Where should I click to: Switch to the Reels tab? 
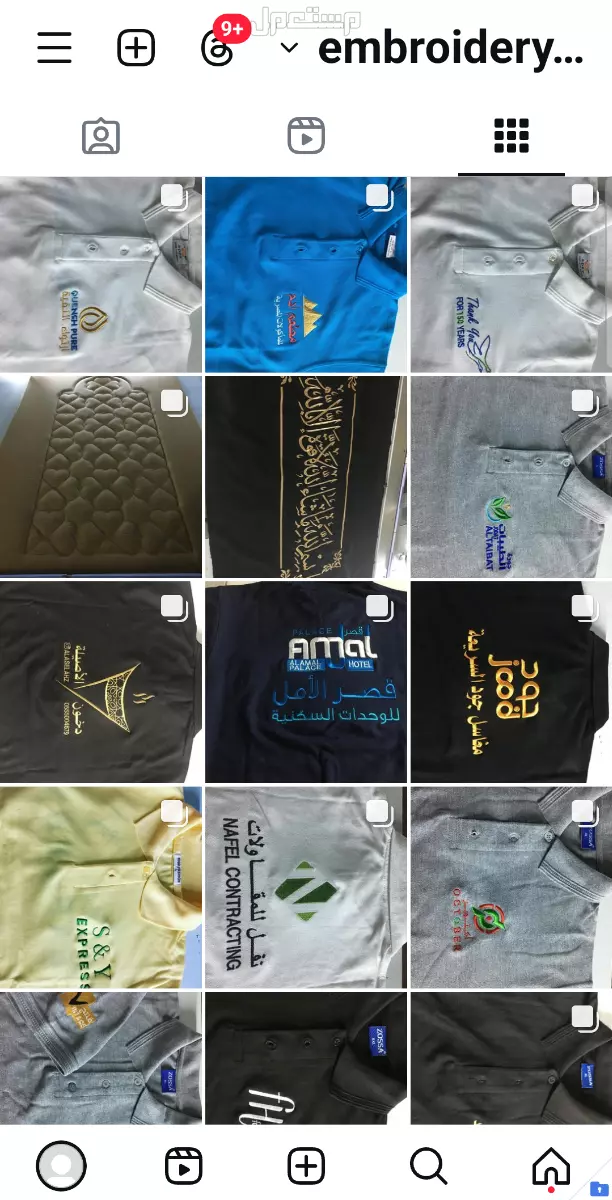[x=306, y=136]
